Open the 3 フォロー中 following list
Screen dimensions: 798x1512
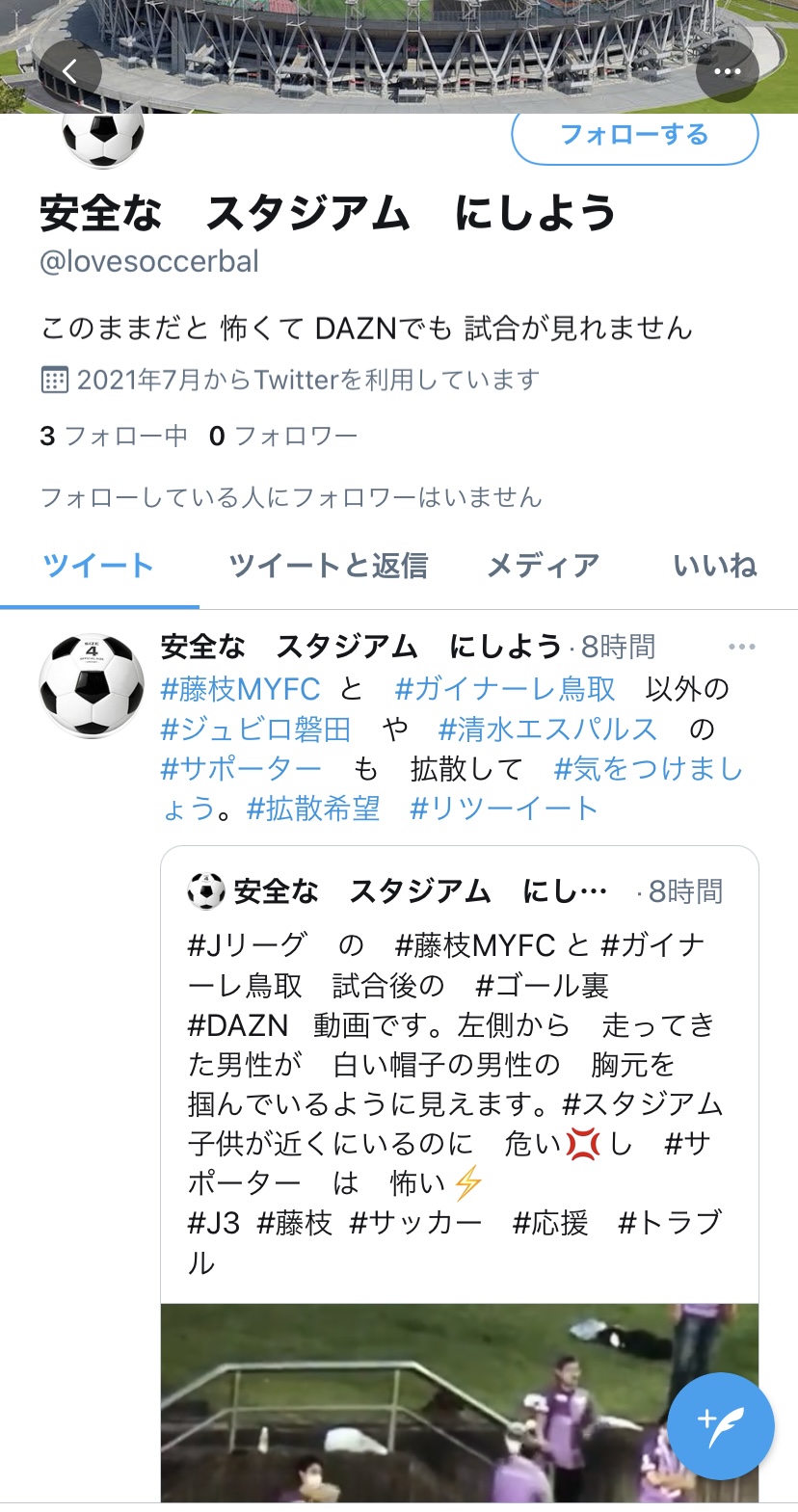click(x=113, y=437)
